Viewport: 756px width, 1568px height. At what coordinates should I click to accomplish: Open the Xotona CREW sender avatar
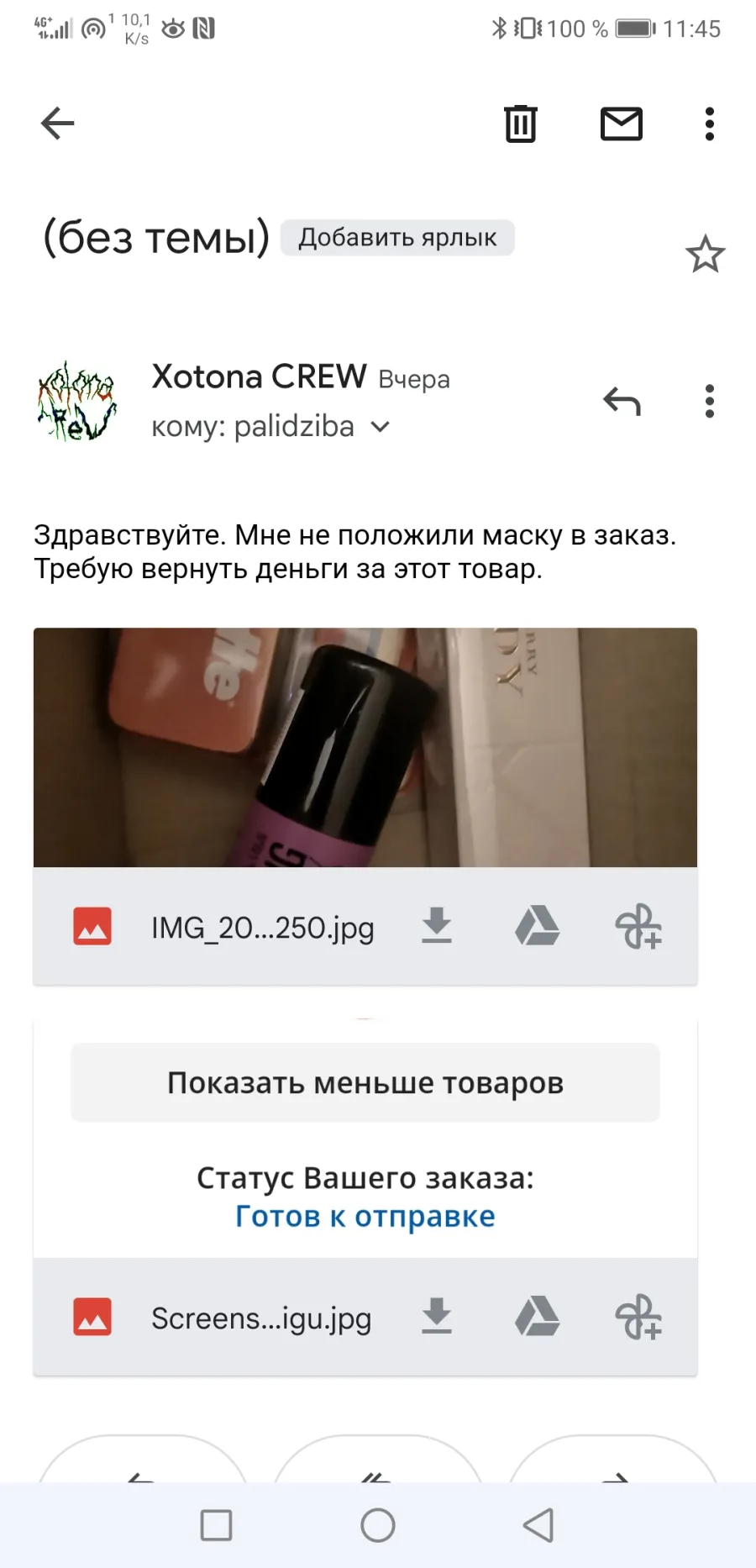point(76,402)
